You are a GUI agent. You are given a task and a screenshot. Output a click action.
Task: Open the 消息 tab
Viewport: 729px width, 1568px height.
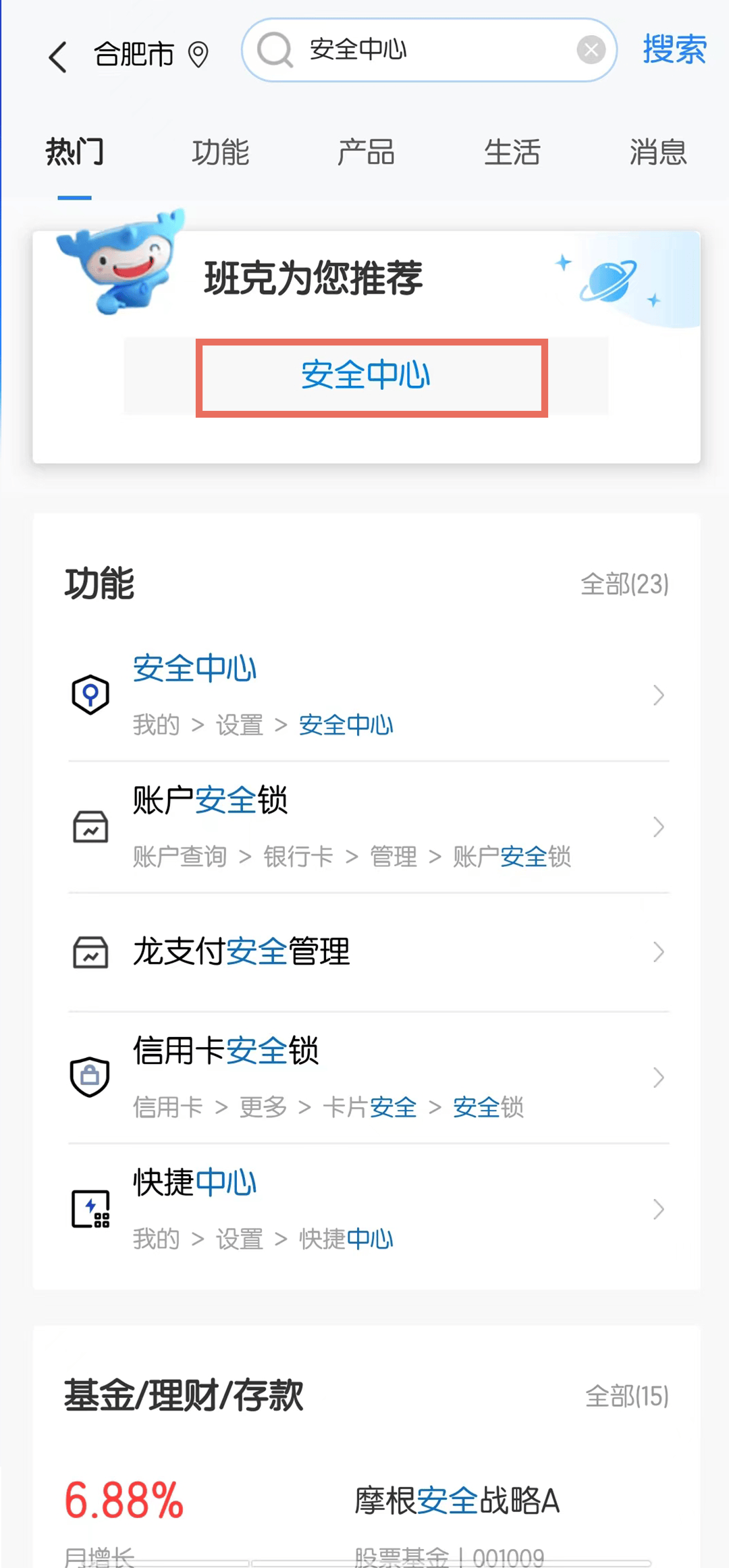[658, 152]
